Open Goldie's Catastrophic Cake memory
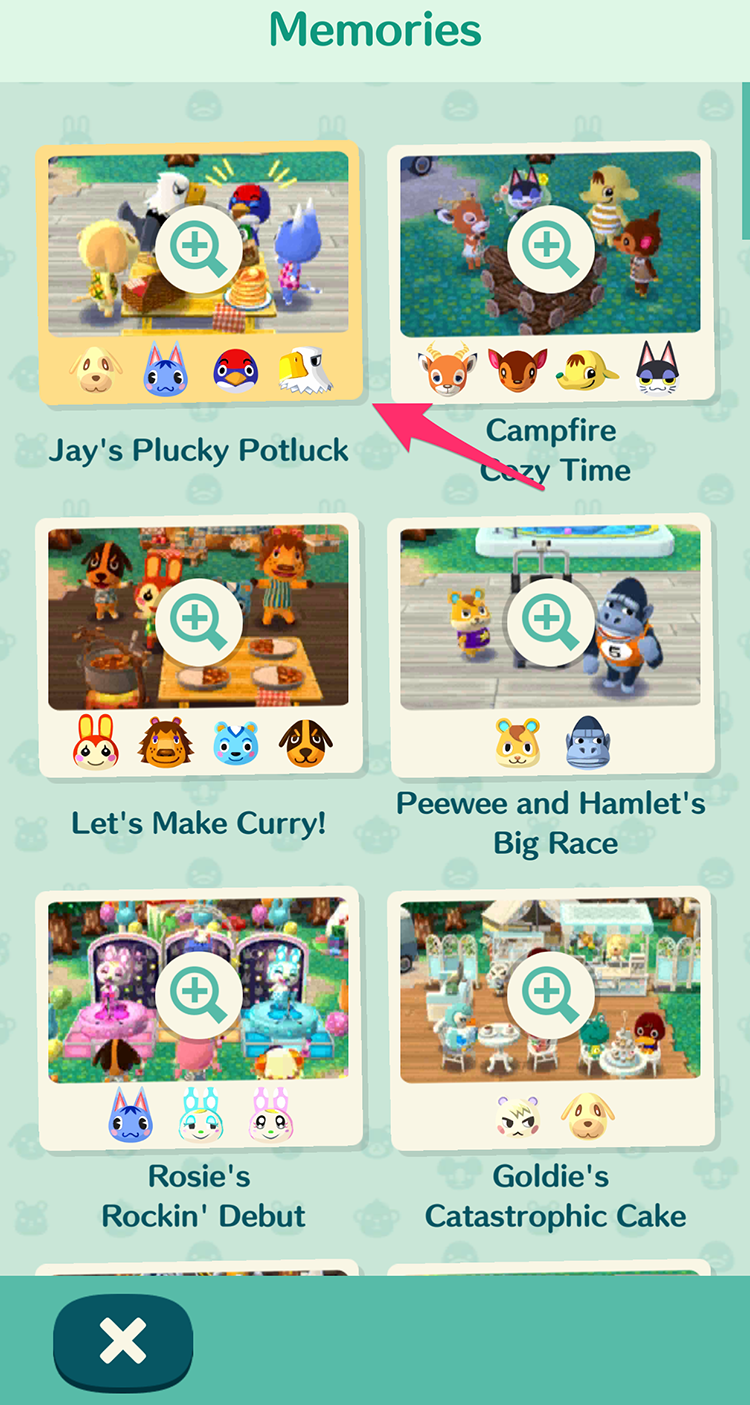This screenshot has width=750, height=1405. coord(549,991)
